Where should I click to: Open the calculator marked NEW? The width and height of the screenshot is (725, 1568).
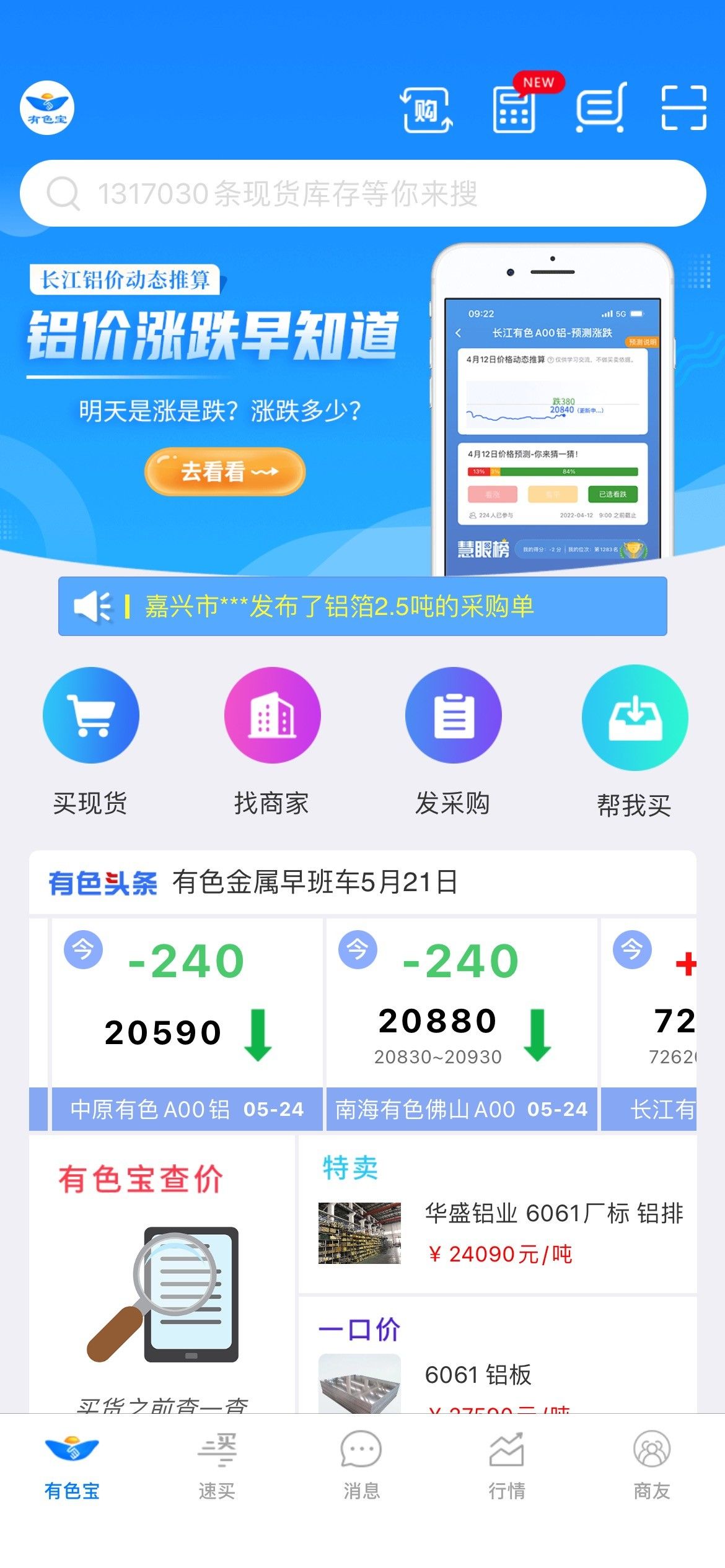click(x=514, y=110)
